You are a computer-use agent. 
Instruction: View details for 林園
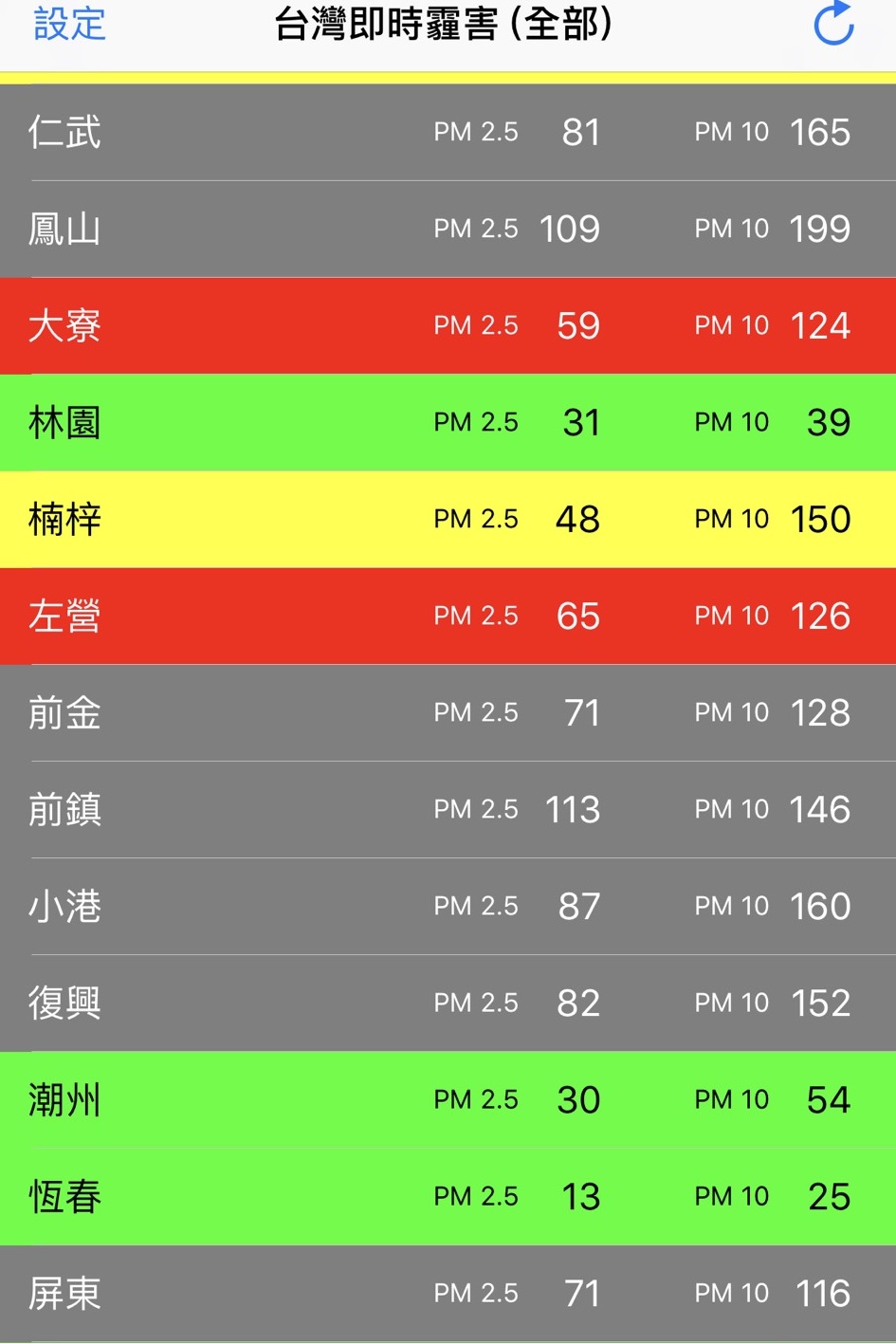point(448,422)
